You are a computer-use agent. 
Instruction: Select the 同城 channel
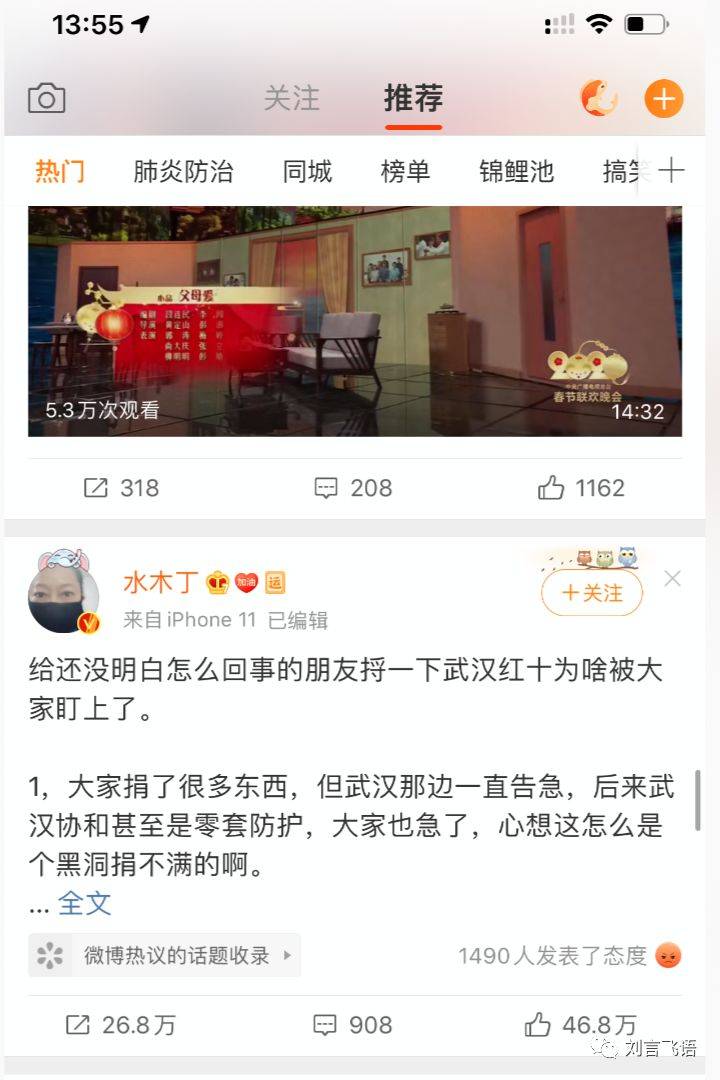[307, 171]
